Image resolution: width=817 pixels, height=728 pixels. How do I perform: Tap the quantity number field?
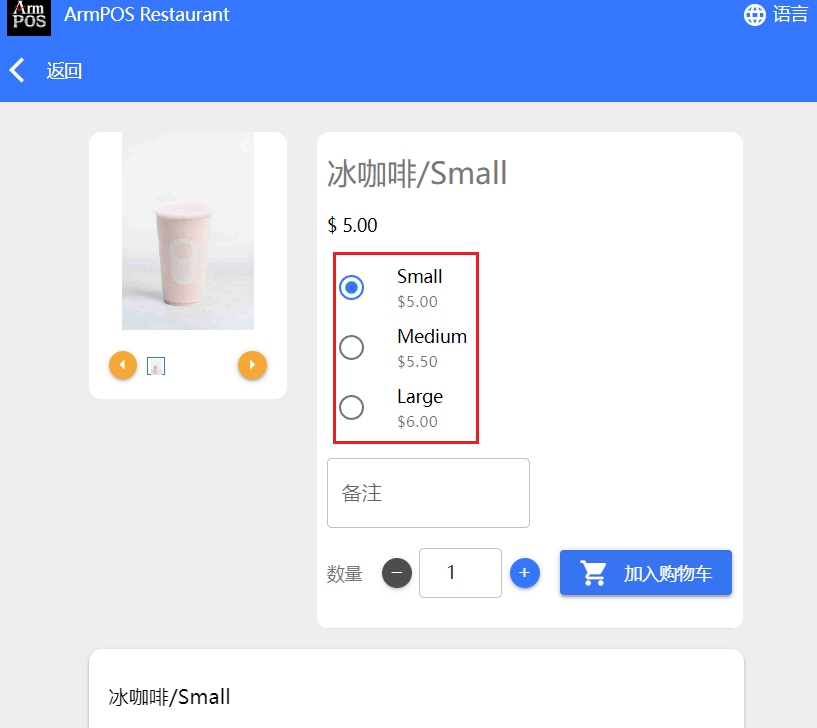point(460,573)
